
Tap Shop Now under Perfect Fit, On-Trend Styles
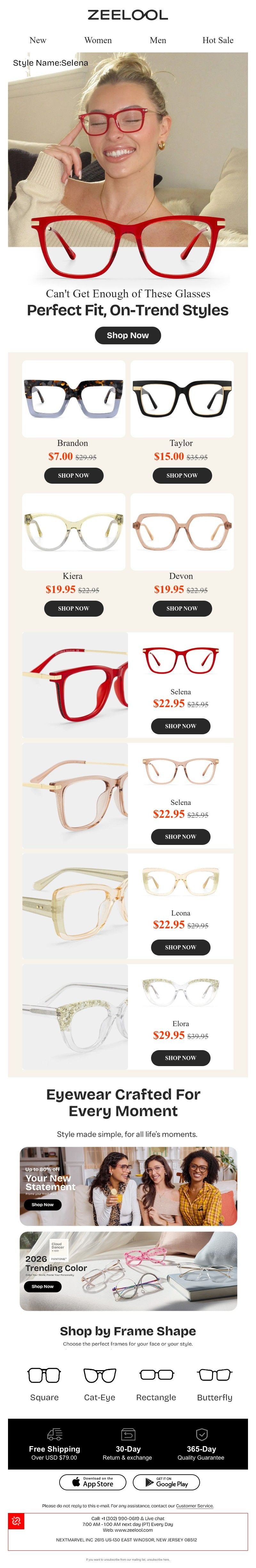(x=127, y=335)
